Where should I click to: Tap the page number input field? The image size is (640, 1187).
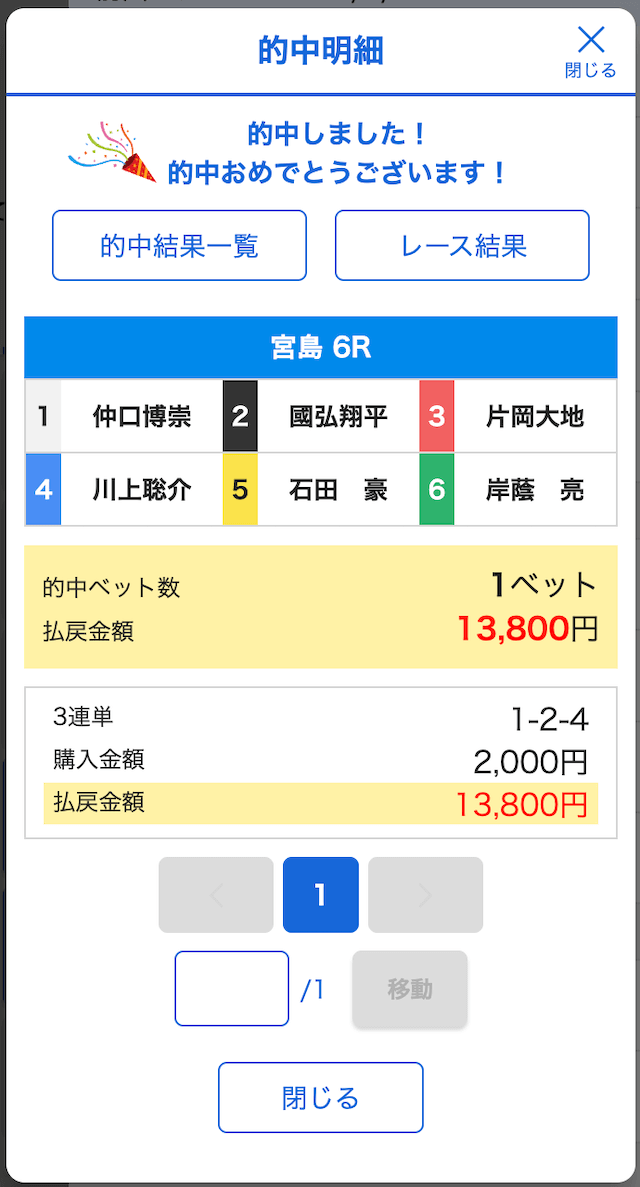click(x=232, y=989)
